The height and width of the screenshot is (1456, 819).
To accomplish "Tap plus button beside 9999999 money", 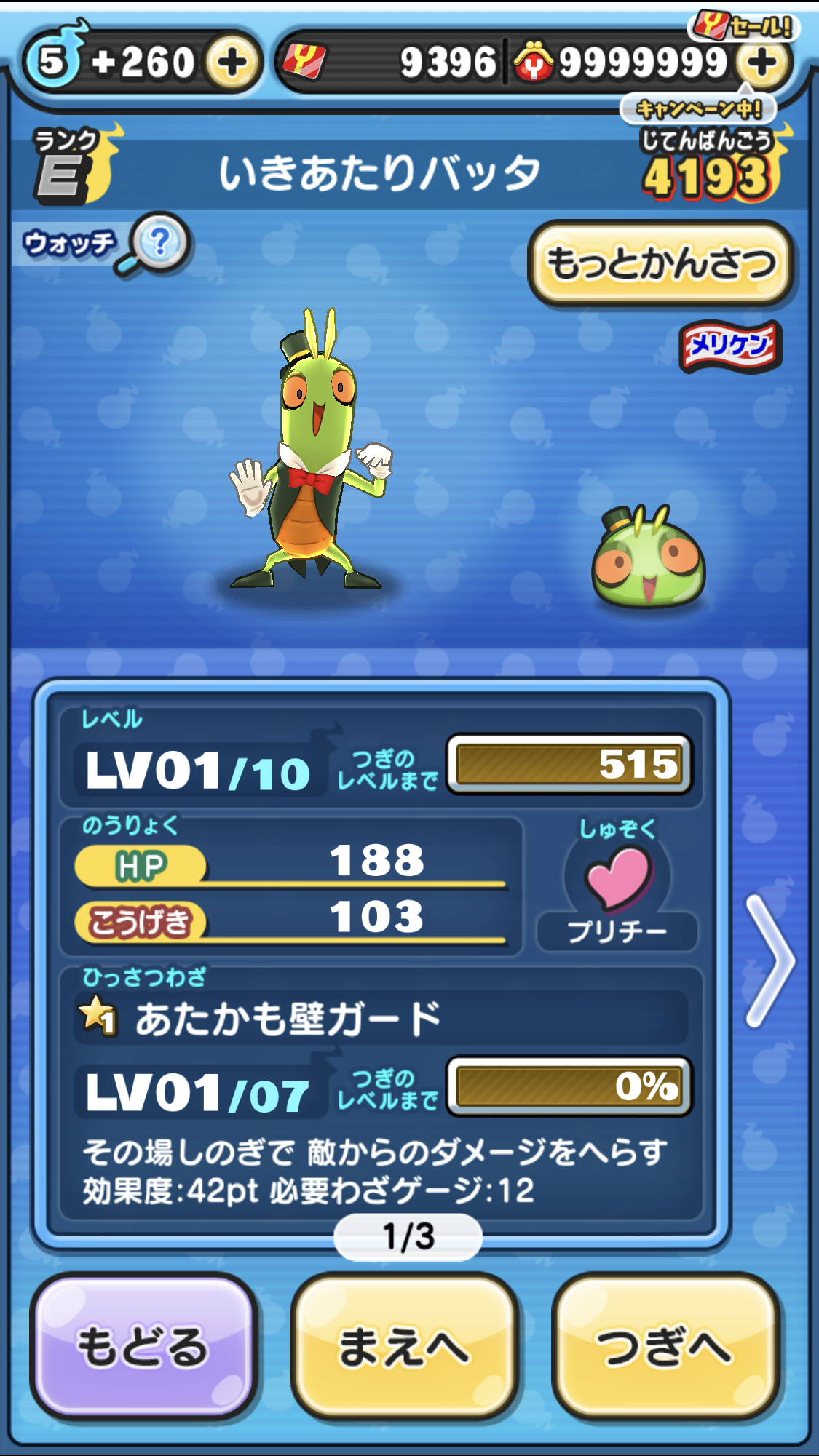I will pos(762,63).
